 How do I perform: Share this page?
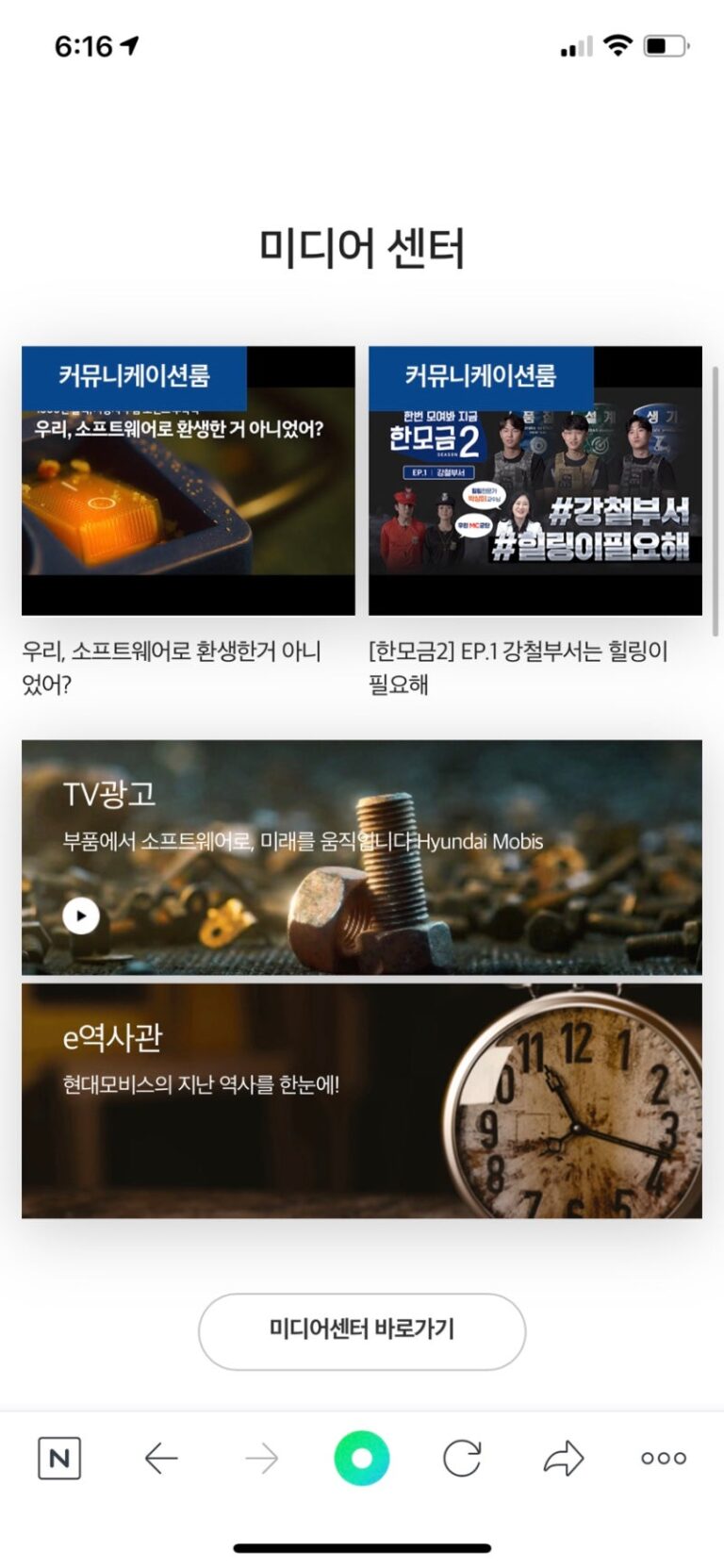(564, 1459)
